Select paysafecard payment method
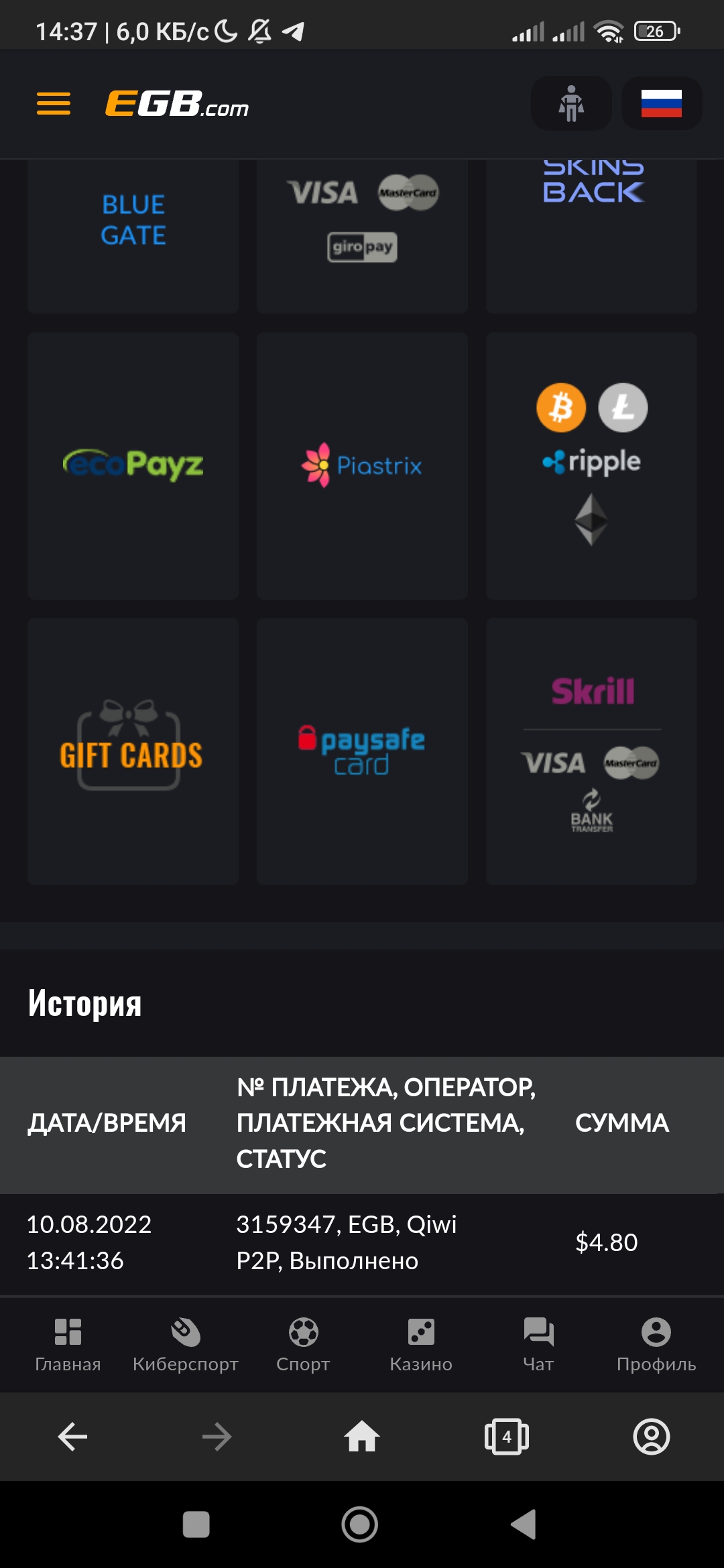Image resolution: width=724 pixels, height=1568 pixels. 362,751
